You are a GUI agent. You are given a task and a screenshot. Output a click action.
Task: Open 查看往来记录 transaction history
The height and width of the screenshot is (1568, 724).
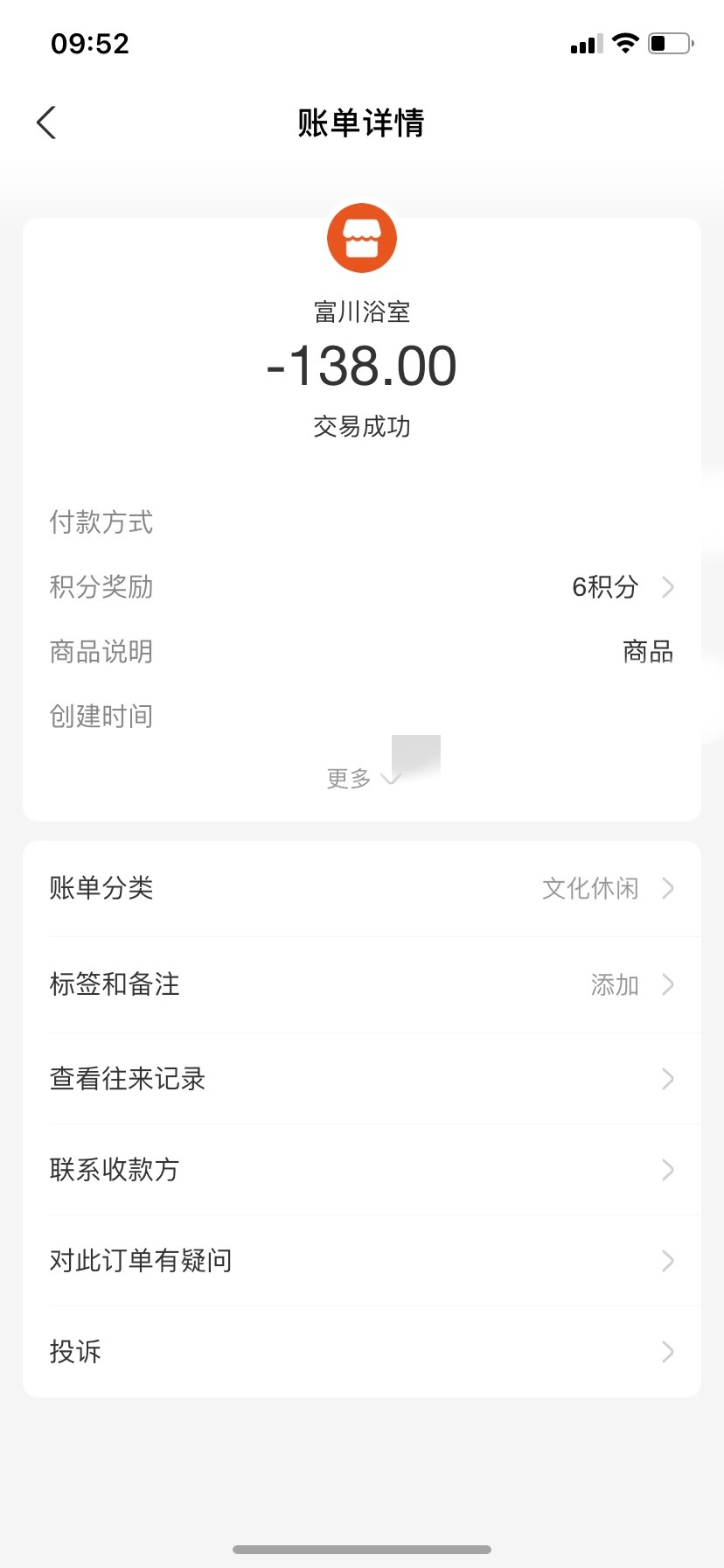tap(362, 1079)
